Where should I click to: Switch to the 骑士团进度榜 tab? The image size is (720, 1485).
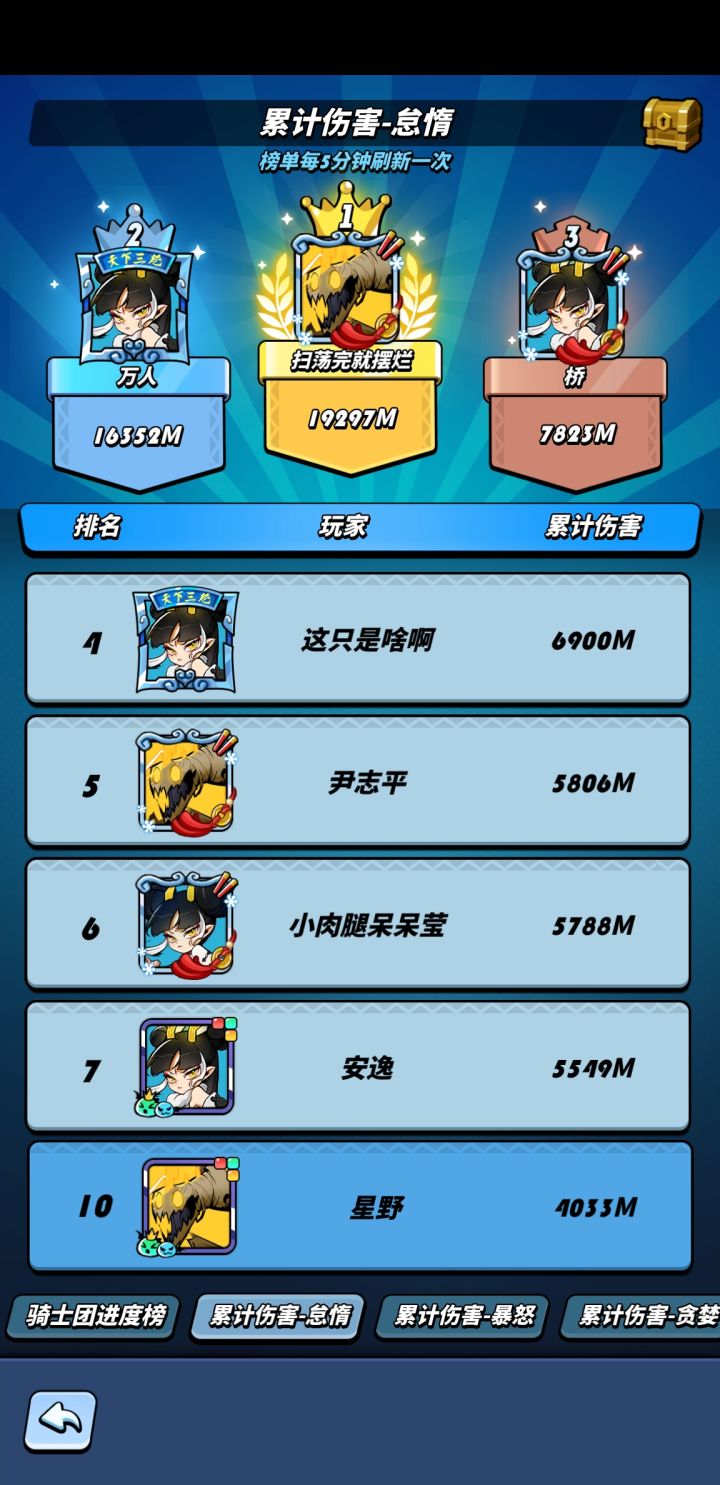tap(94, 1316)
